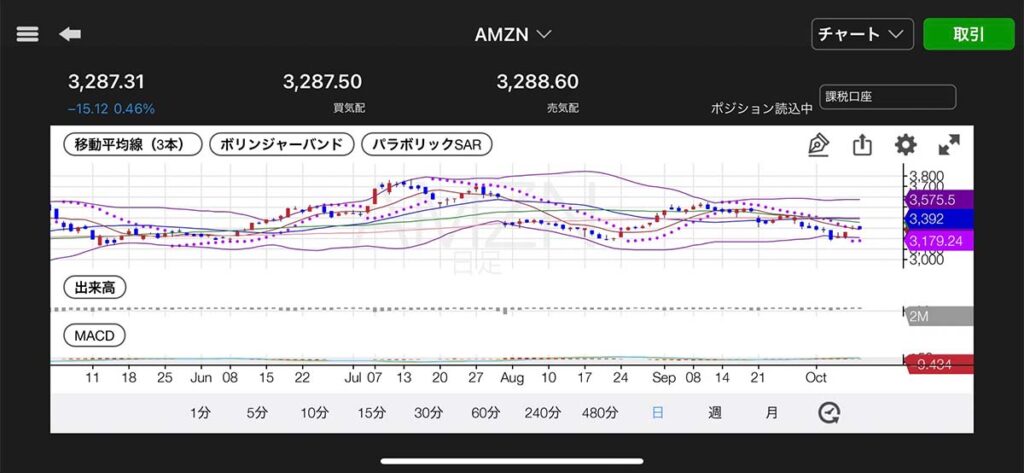Go back with the arrow icon
1024x473 pixels.
[x=70, y=34]
